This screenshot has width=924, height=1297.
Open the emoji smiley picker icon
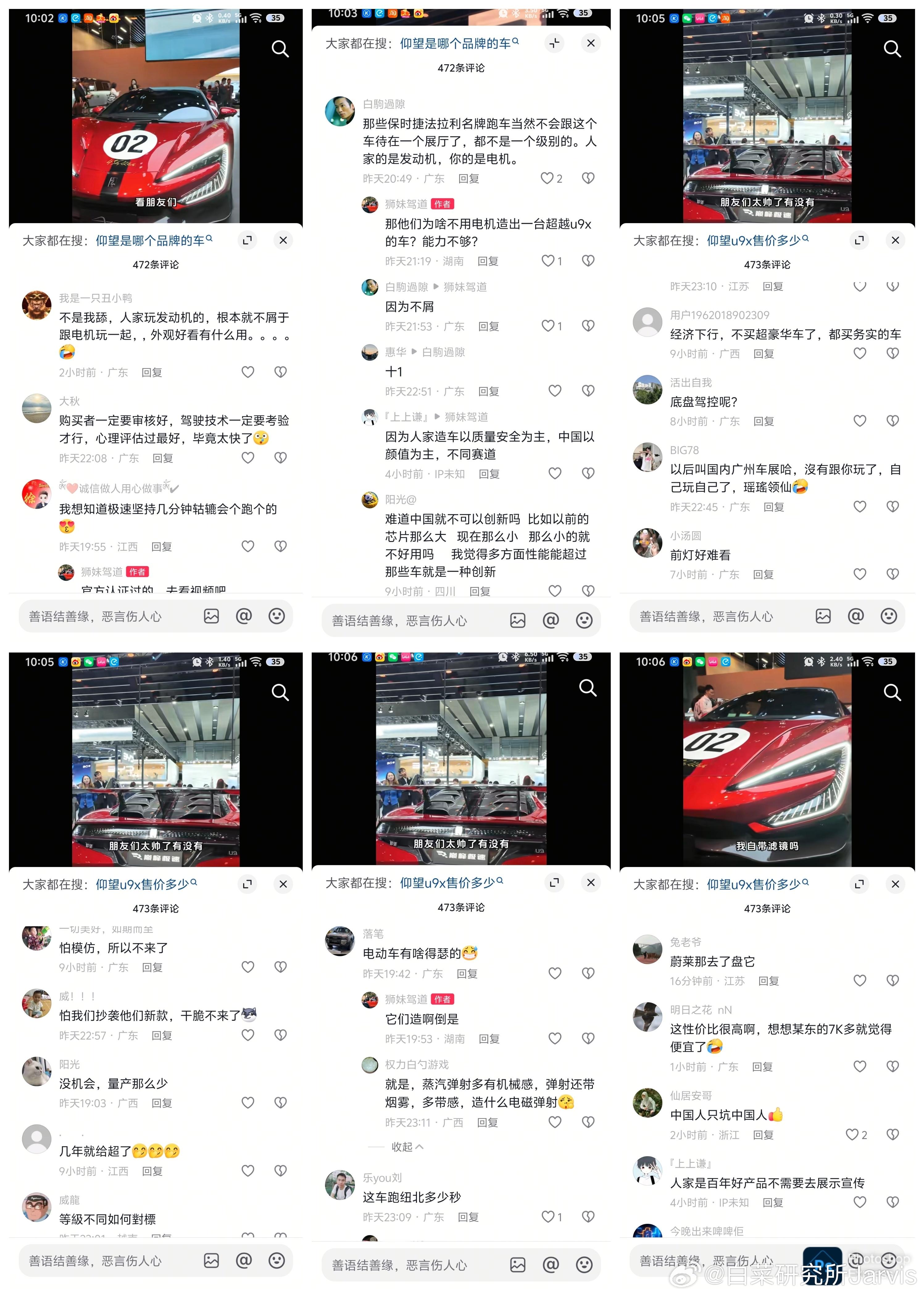point(277,616)
